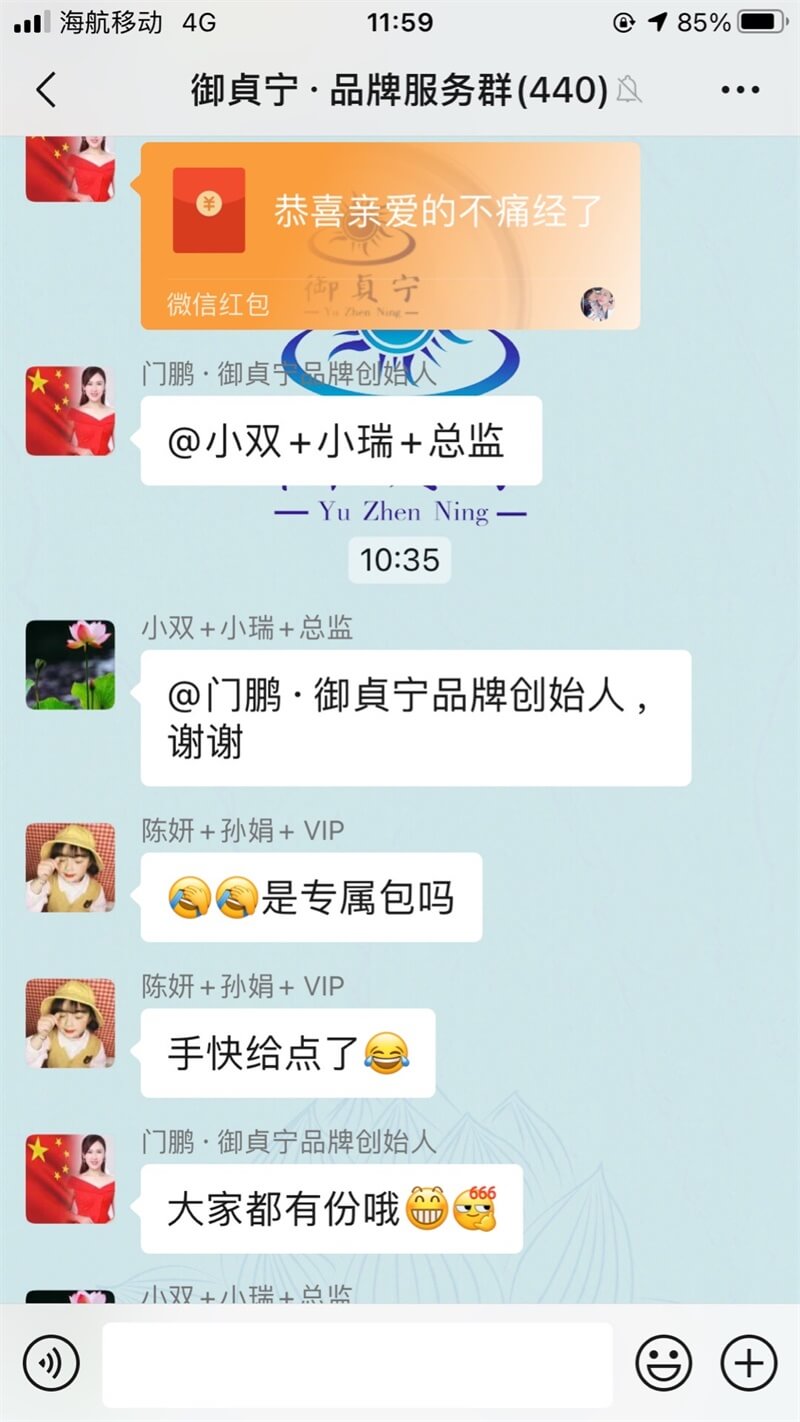Image resolution: width=800 pixels, height=1422 pixels.
Task: Open the WeChat red packet message
Action: pos(390,236)
